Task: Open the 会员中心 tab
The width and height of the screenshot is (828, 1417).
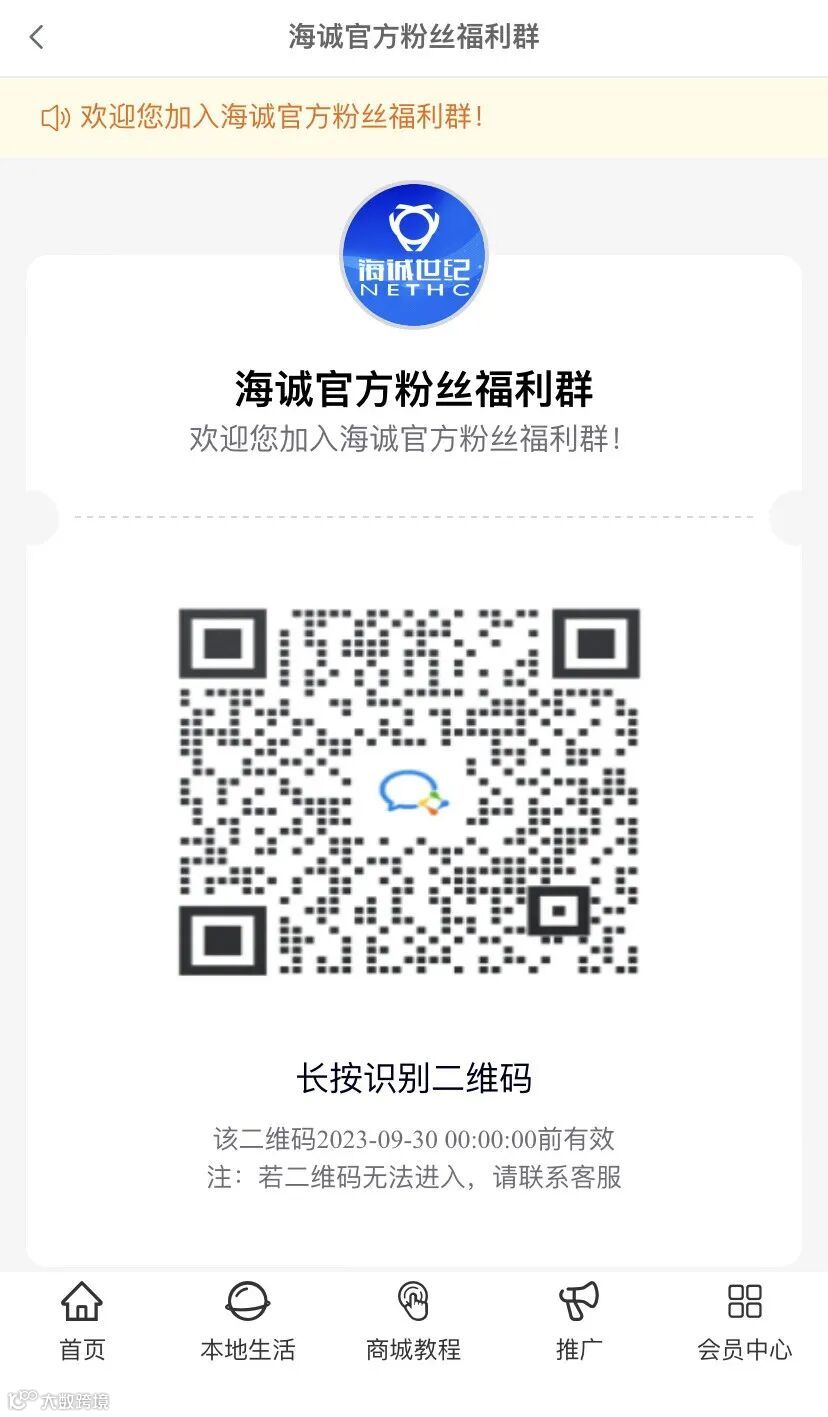Action: pyautogui.click(x=745, y=1321)
